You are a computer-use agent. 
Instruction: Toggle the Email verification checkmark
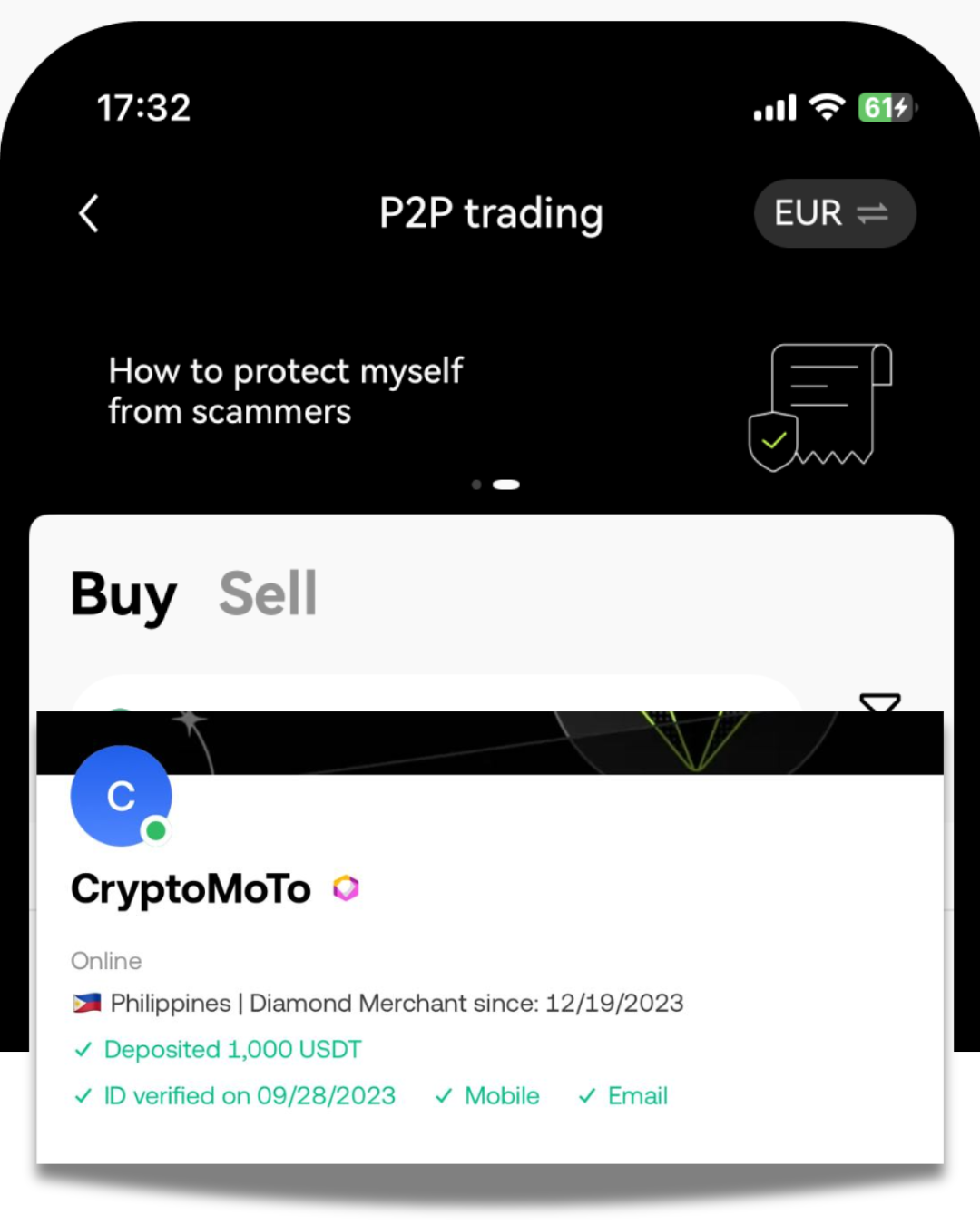587,1095
